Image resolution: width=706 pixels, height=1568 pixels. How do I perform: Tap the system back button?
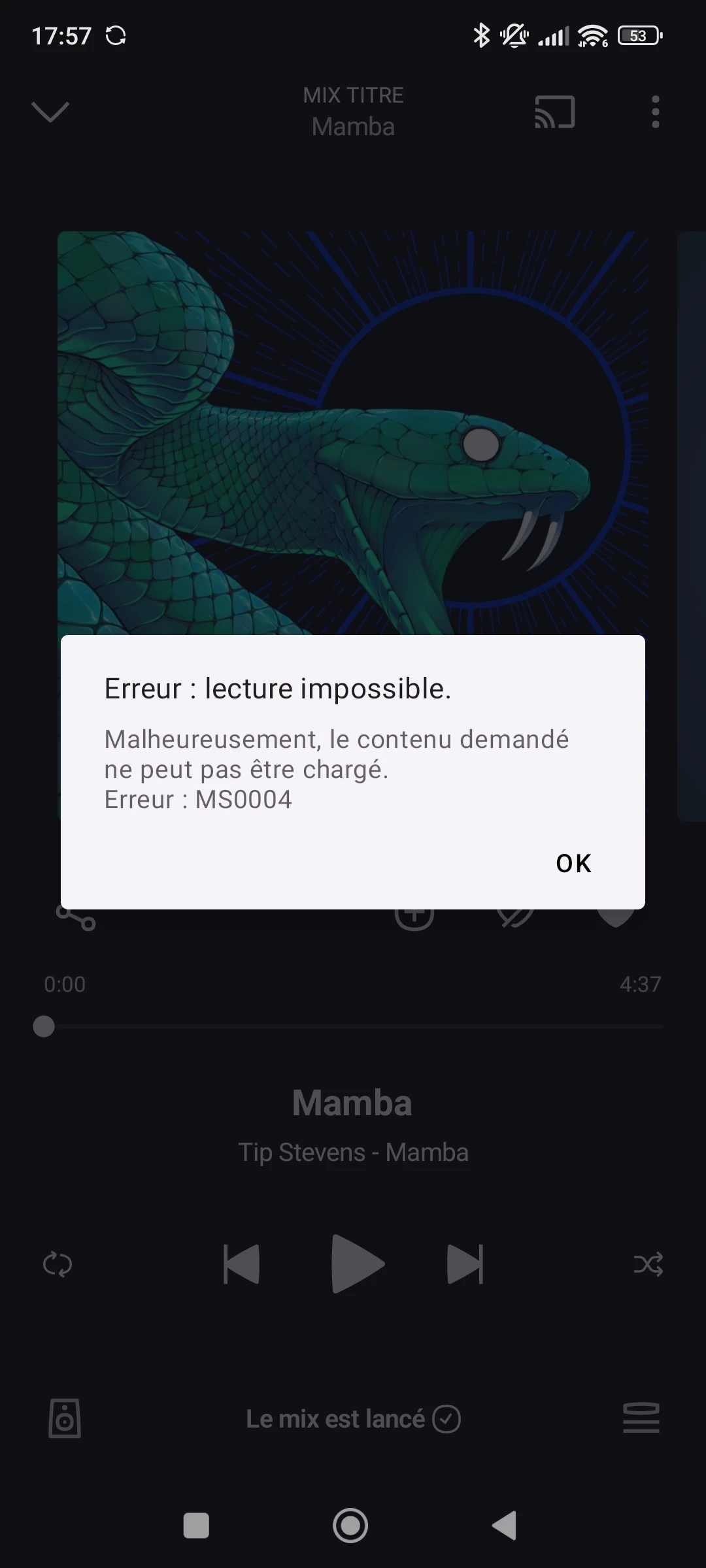click(x=504, y=1526)
